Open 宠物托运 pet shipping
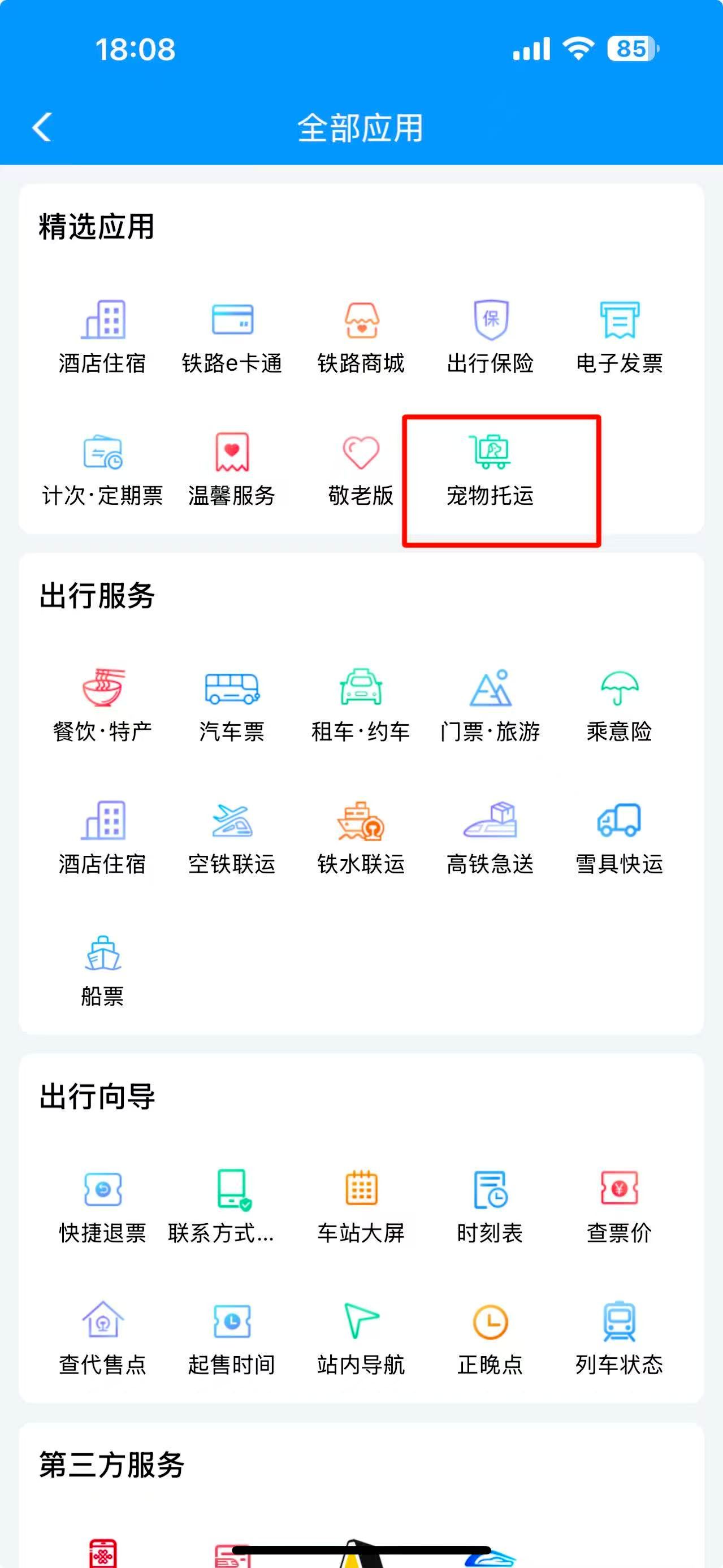The image size is (723, 1568). click(490, 469)
